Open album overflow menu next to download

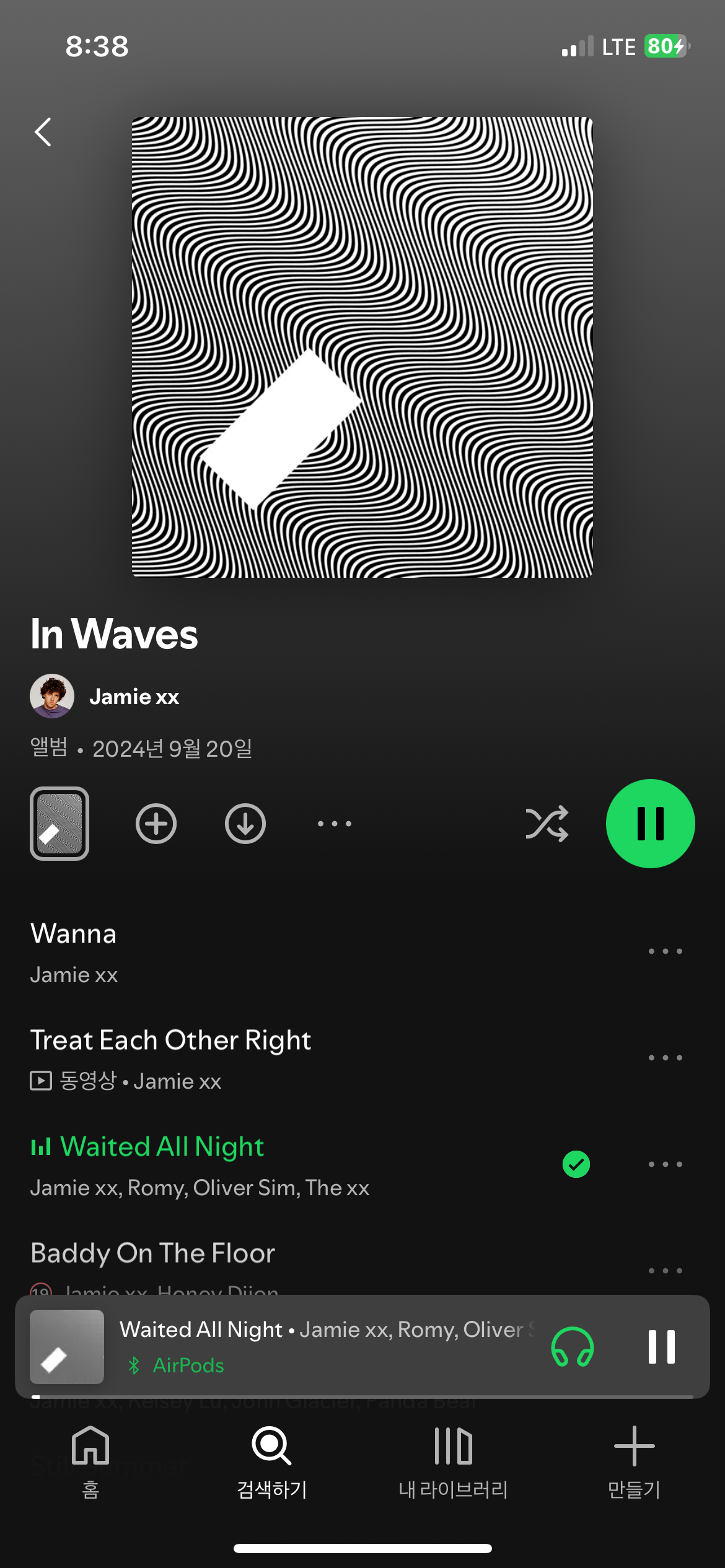coord(335,824)
